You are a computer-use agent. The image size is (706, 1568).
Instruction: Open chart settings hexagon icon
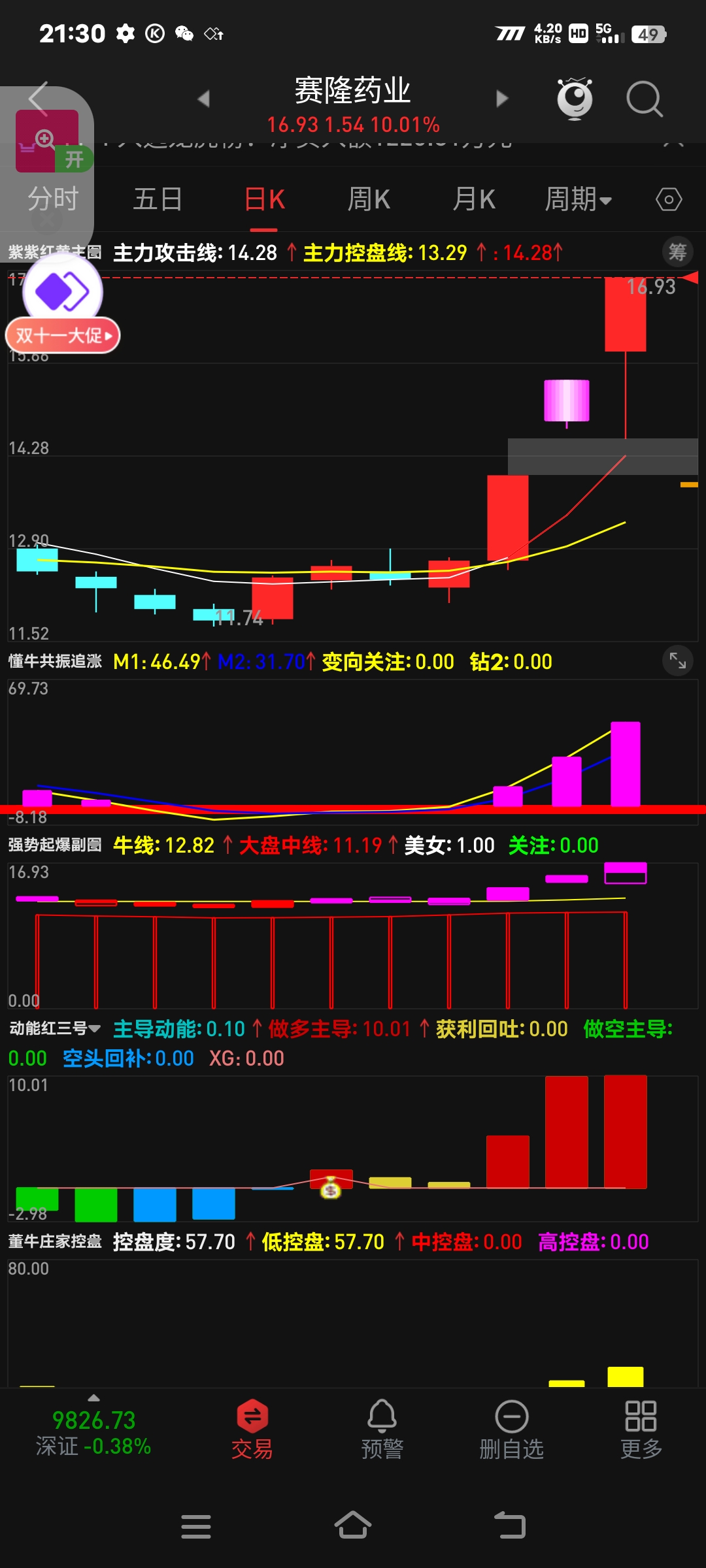[669, 199]
